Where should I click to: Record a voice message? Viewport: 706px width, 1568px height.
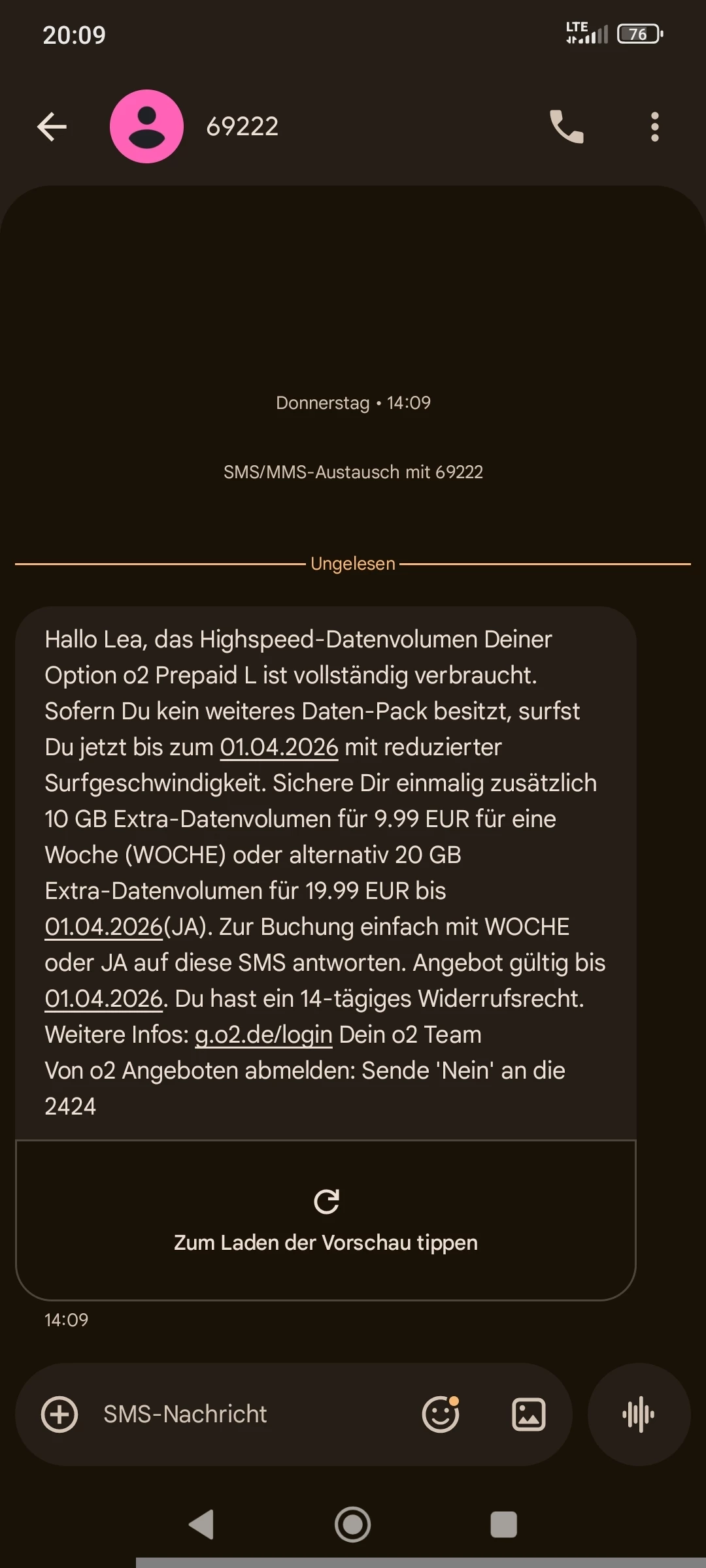tap(639, 1414)
